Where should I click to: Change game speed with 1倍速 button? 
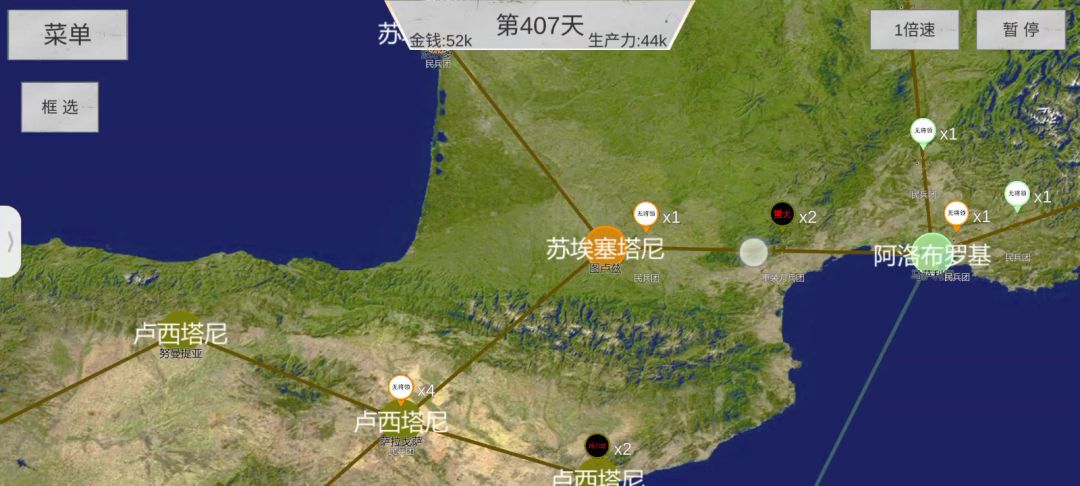(x=914, y=30)
